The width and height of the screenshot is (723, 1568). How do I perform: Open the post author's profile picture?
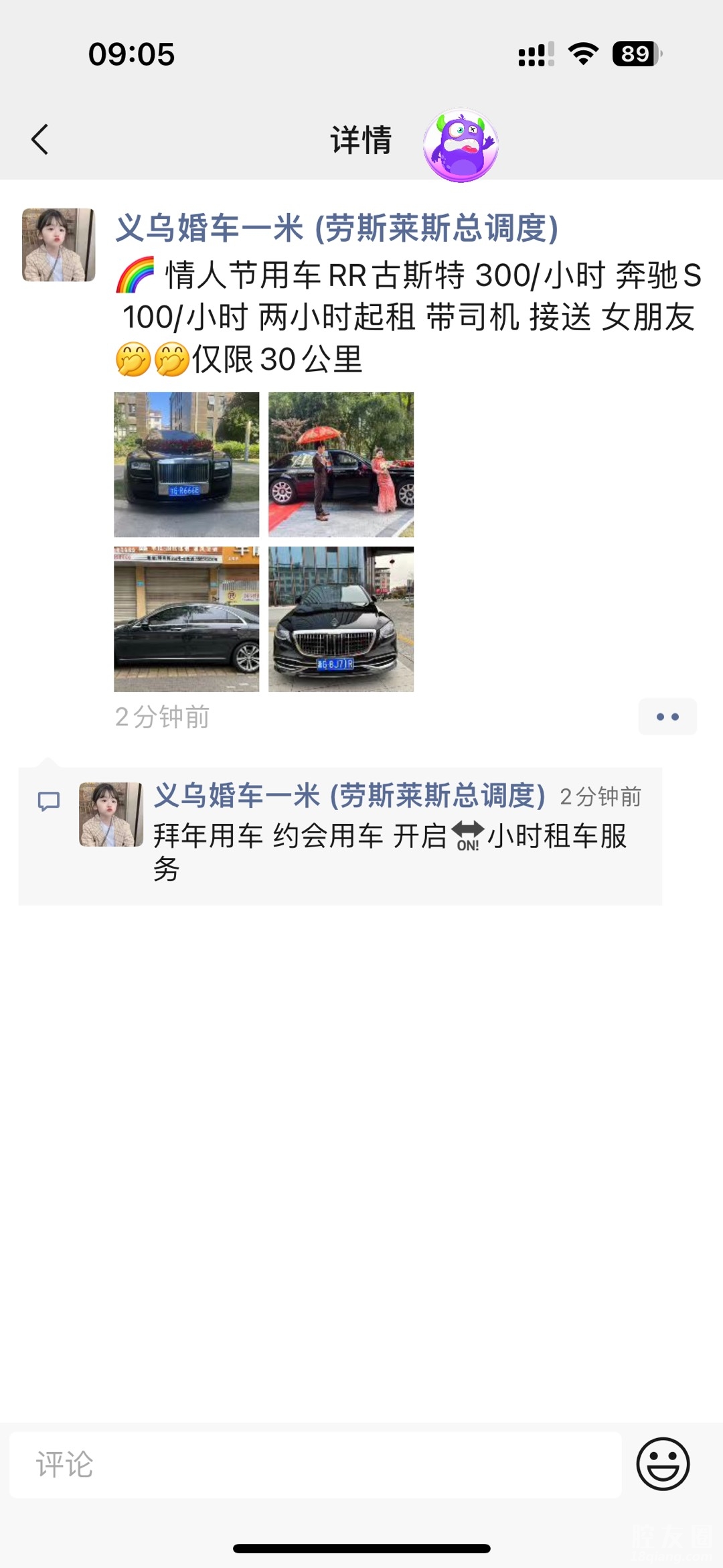[59, 245]
